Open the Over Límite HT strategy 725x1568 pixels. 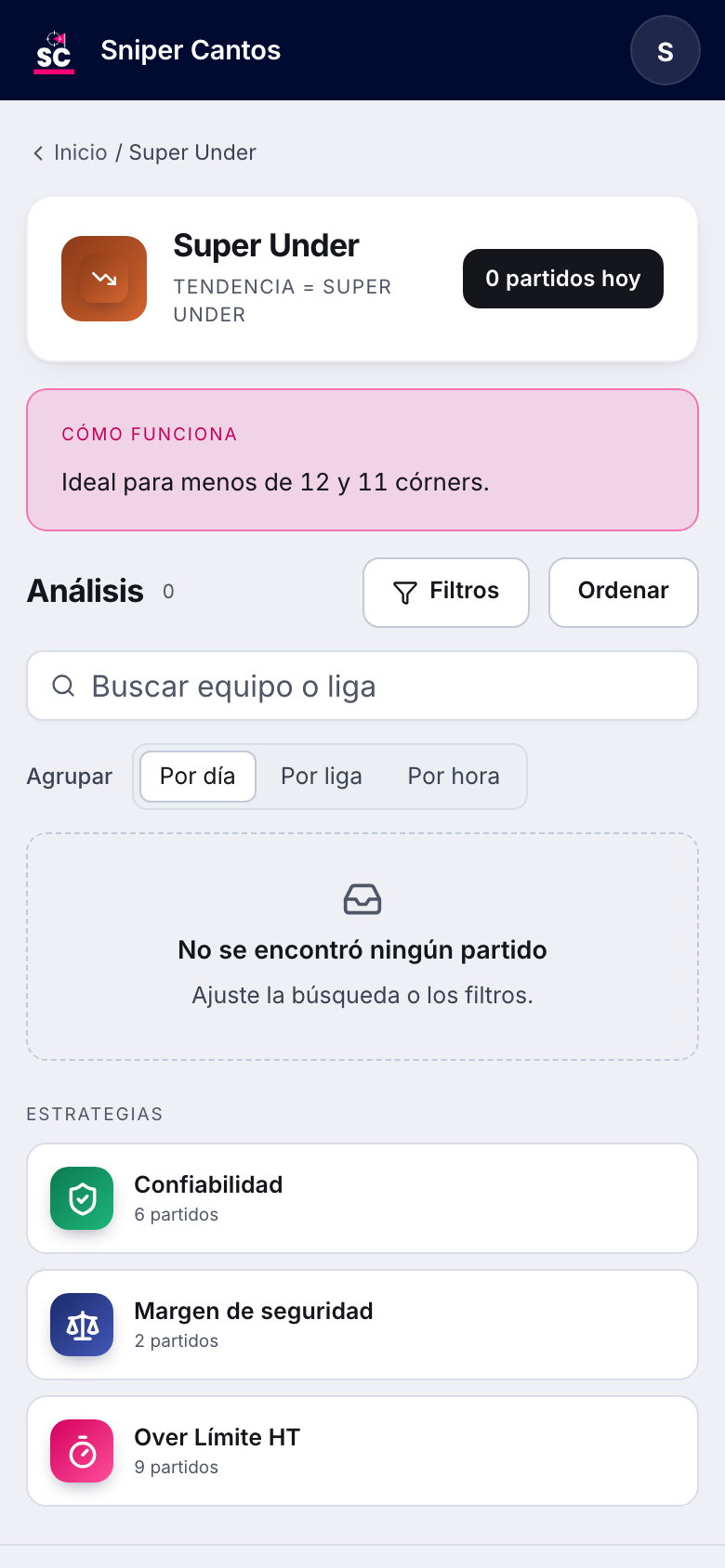[x=362, y=1451]
